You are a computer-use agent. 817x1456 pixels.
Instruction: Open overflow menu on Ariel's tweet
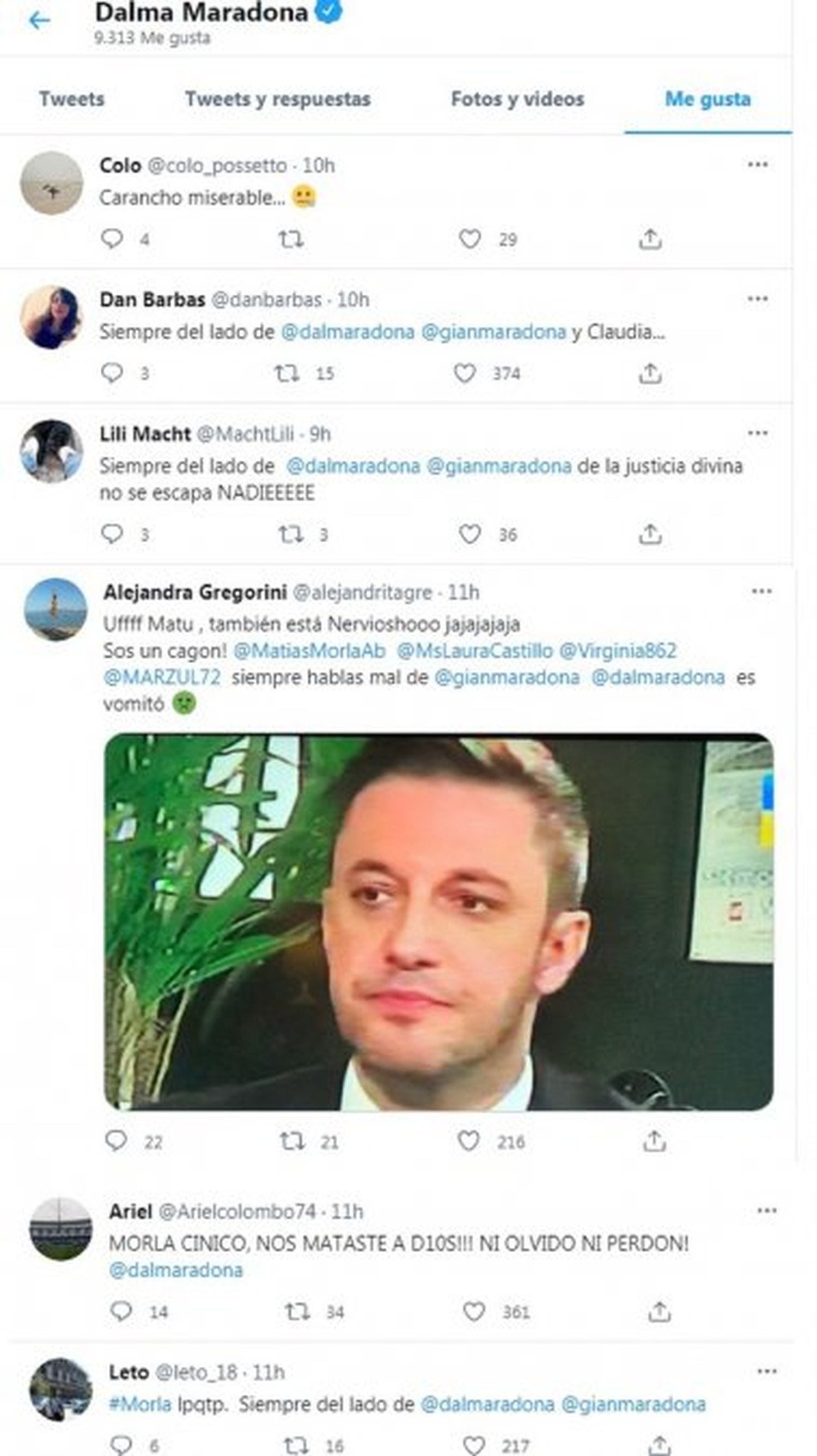pos(766,1210)
